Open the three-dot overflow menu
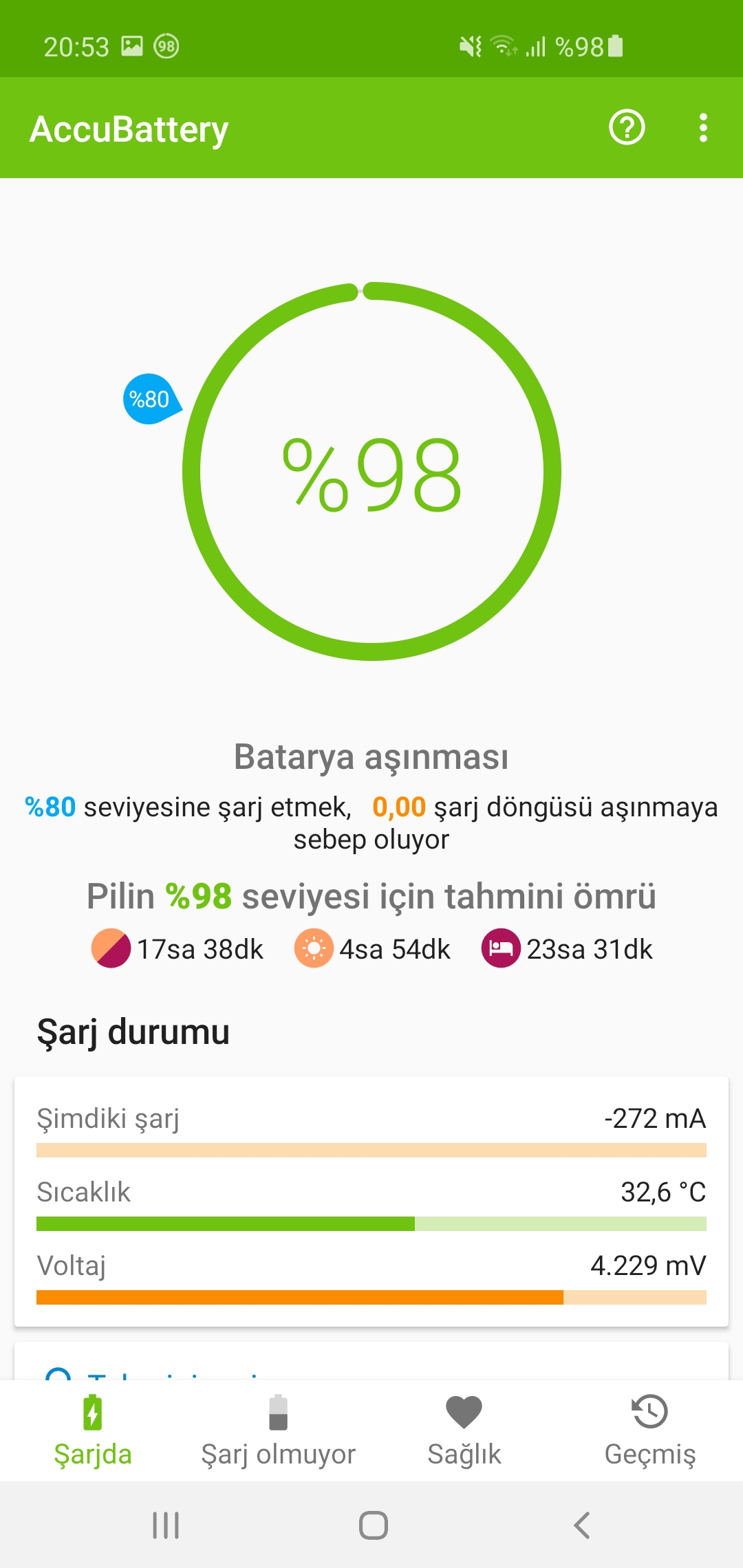 pos(702,128)
